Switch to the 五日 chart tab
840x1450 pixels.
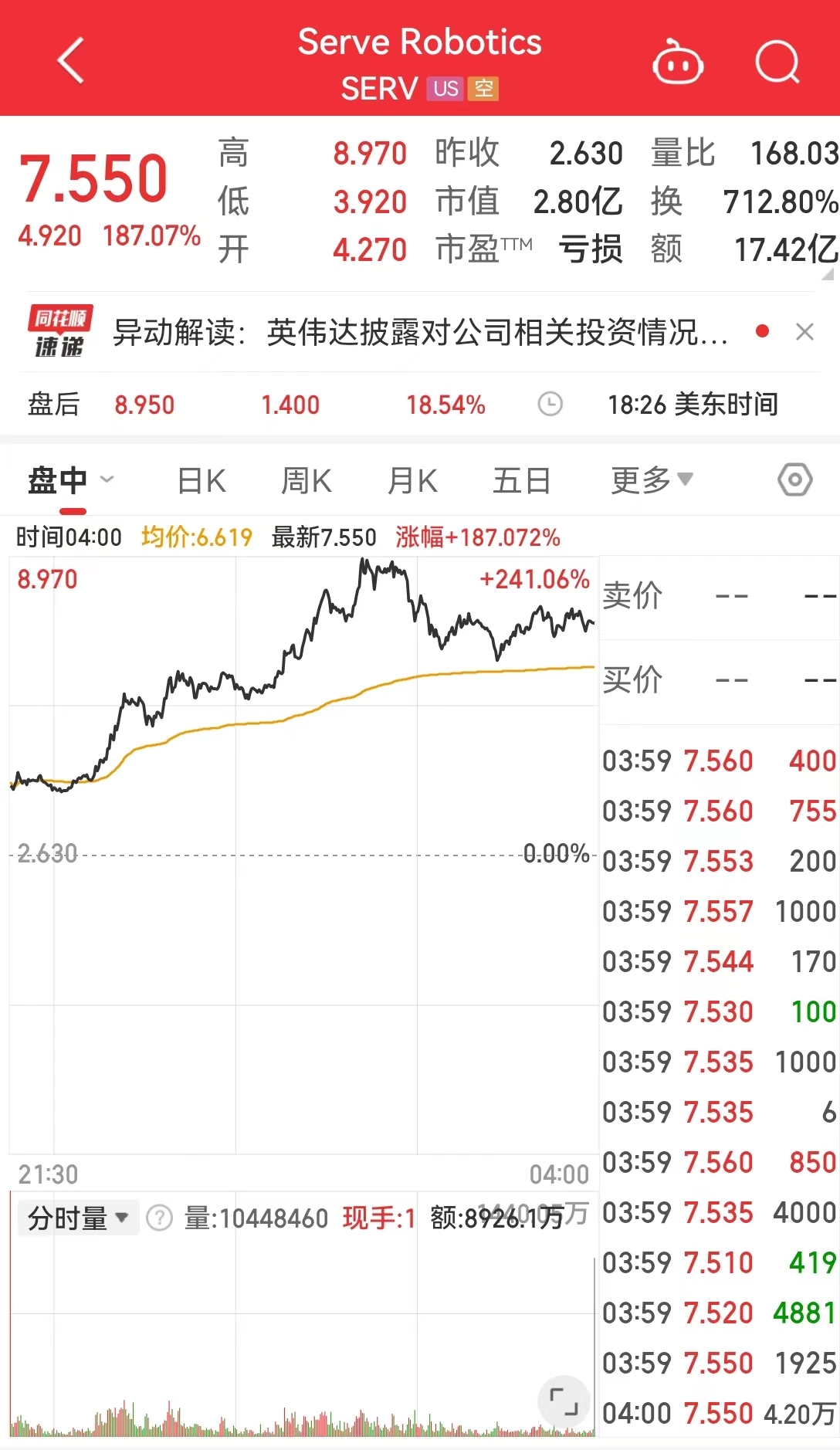(521, 481)
